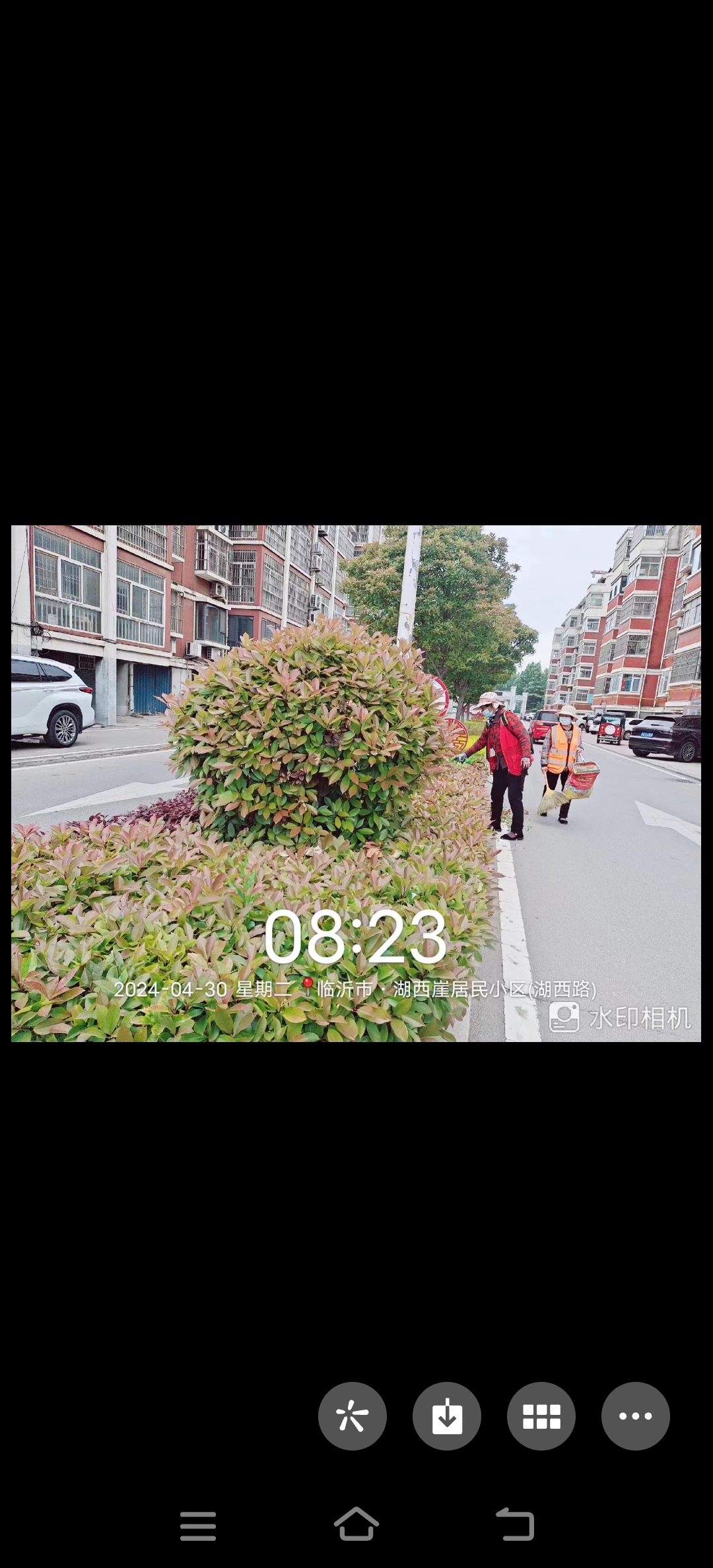This screenshot has height=1568, width=713.
Task: Go back with the system back button
Action: (515, 1524)
